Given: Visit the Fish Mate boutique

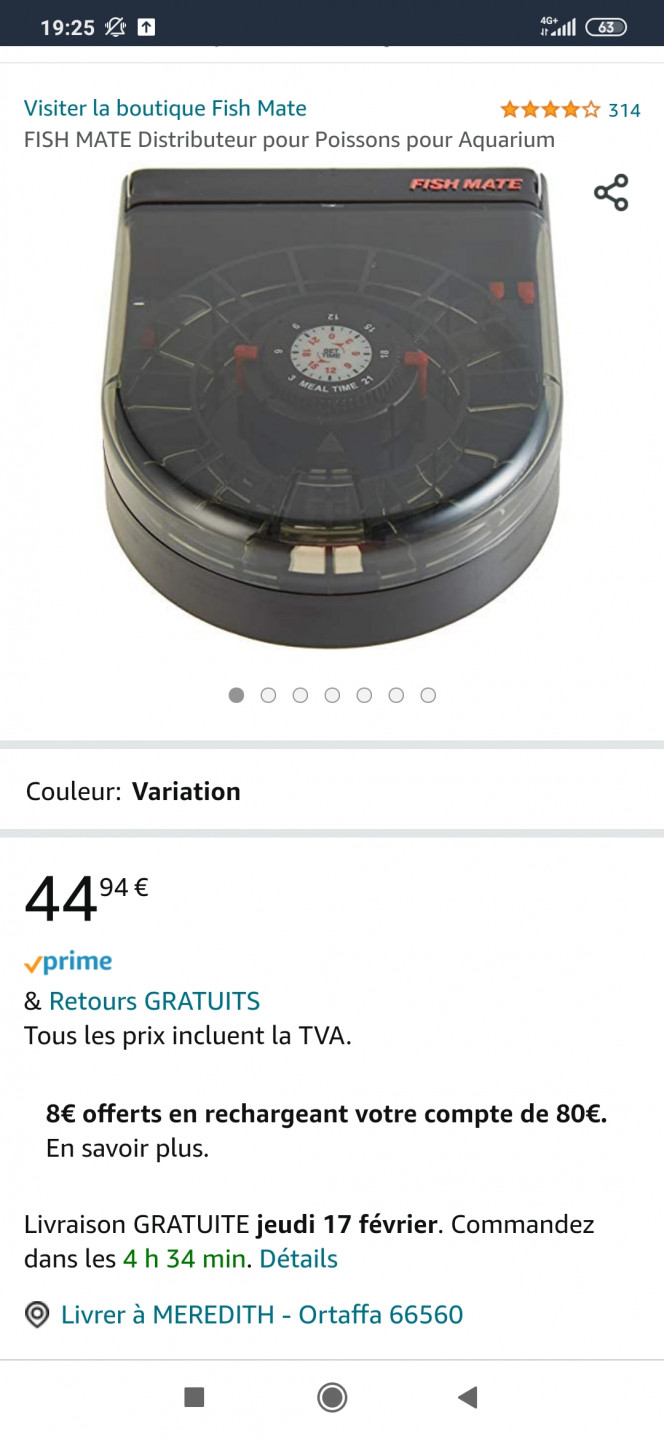Looking at the screenshot, I should pyautogui.click(x=165, y=108).
